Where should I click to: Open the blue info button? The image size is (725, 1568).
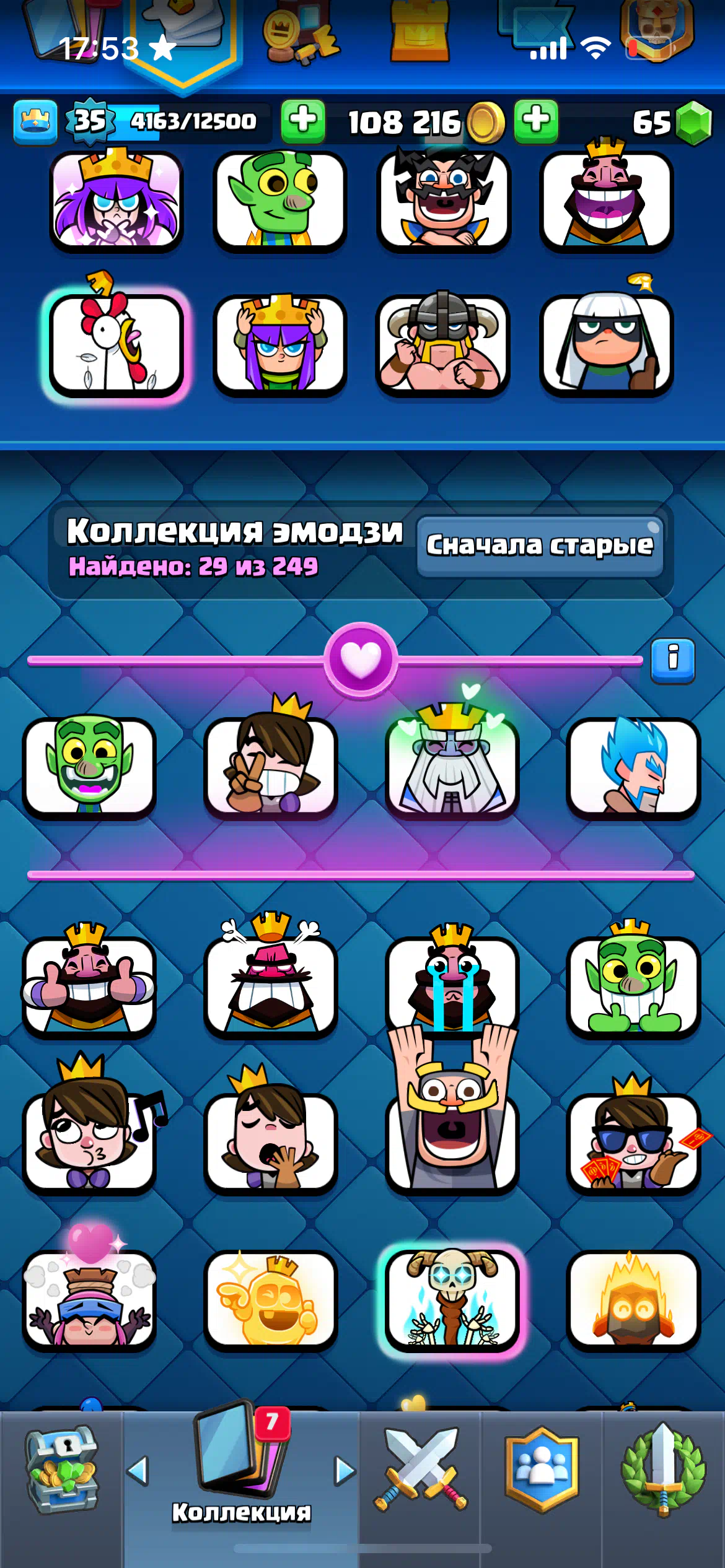point(672,660)
